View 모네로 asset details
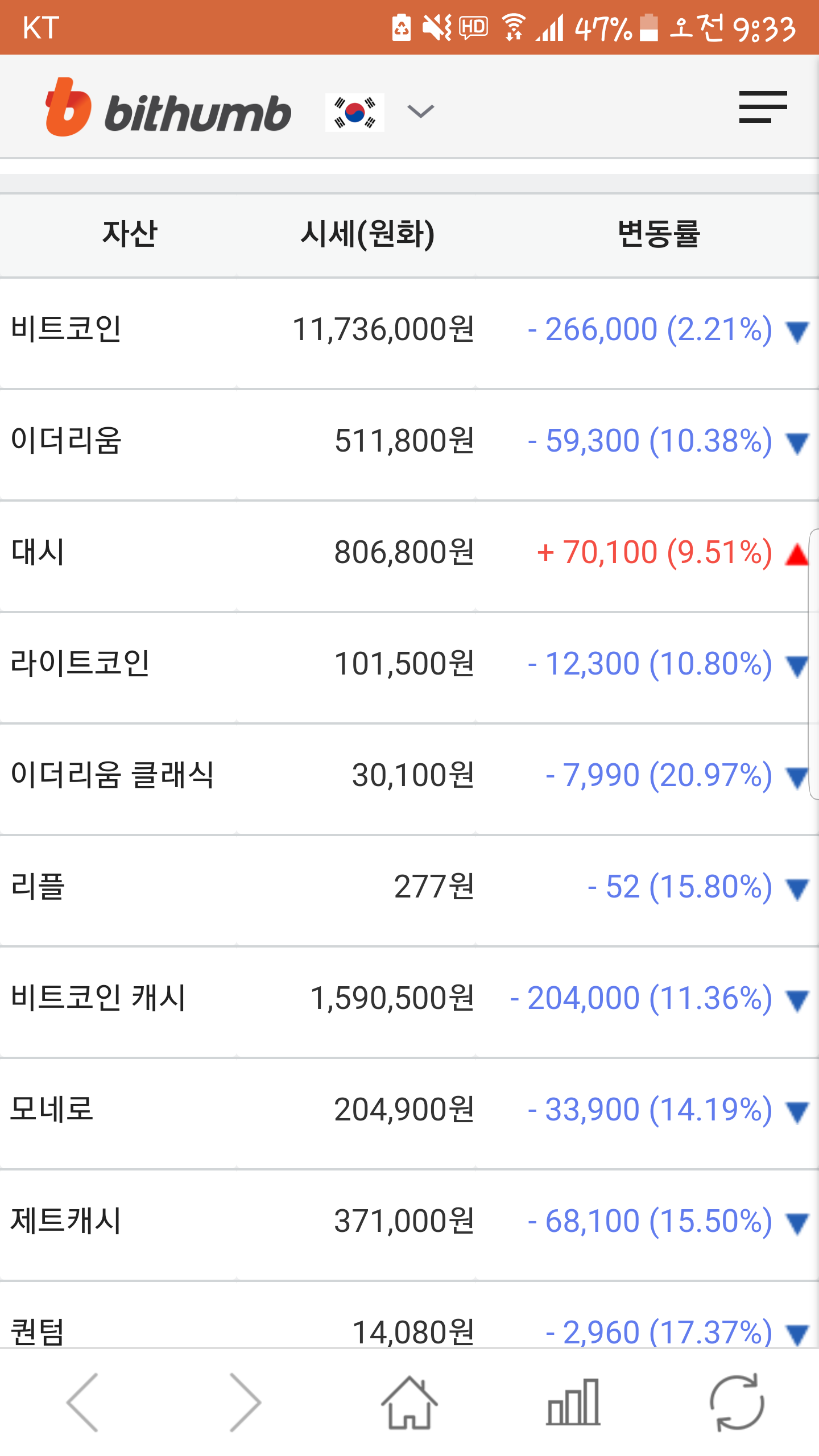Image resolution: width=819 pixels, height=1456 pixels. pyautogui.click(x=409, y=1114)
